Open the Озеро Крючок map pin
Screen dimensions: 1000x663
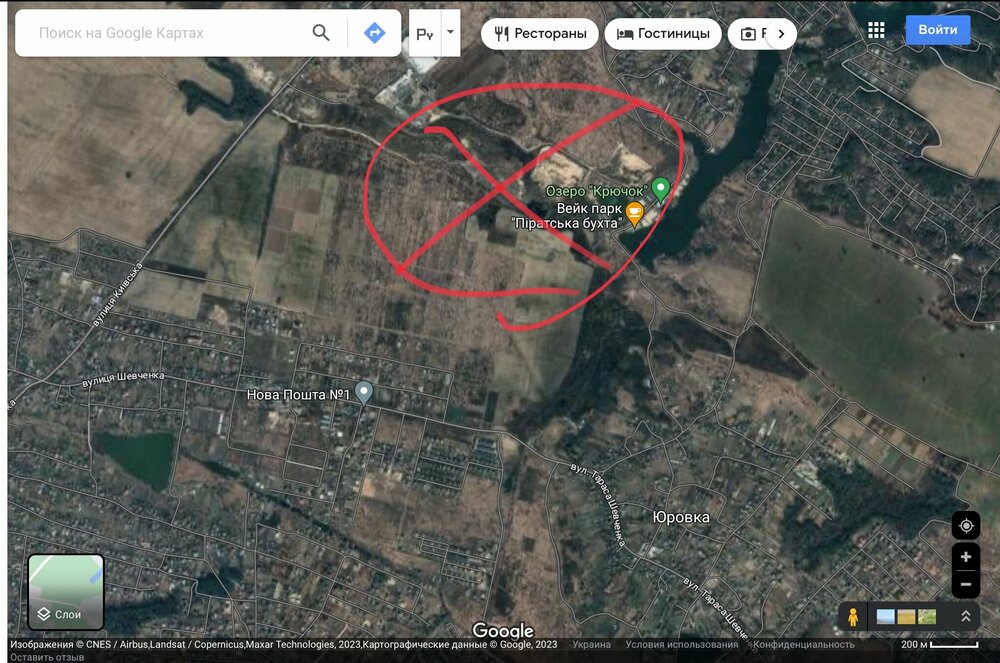[660, 188]
